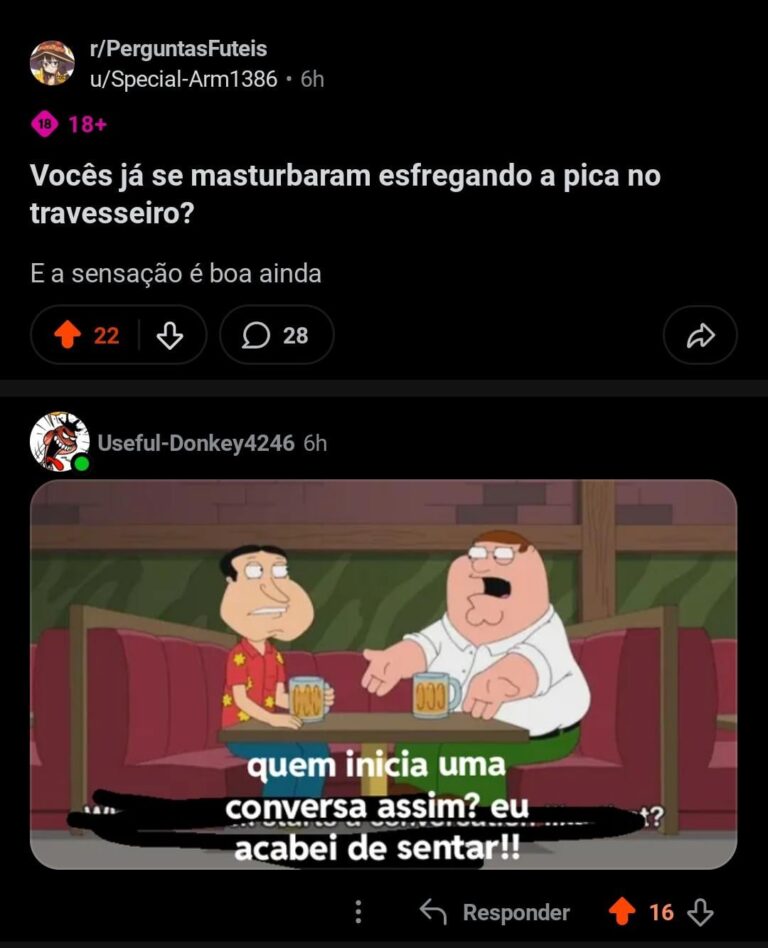
Task: Open Useful-Donkey4246's profile
Action: [x=195, y=443]
